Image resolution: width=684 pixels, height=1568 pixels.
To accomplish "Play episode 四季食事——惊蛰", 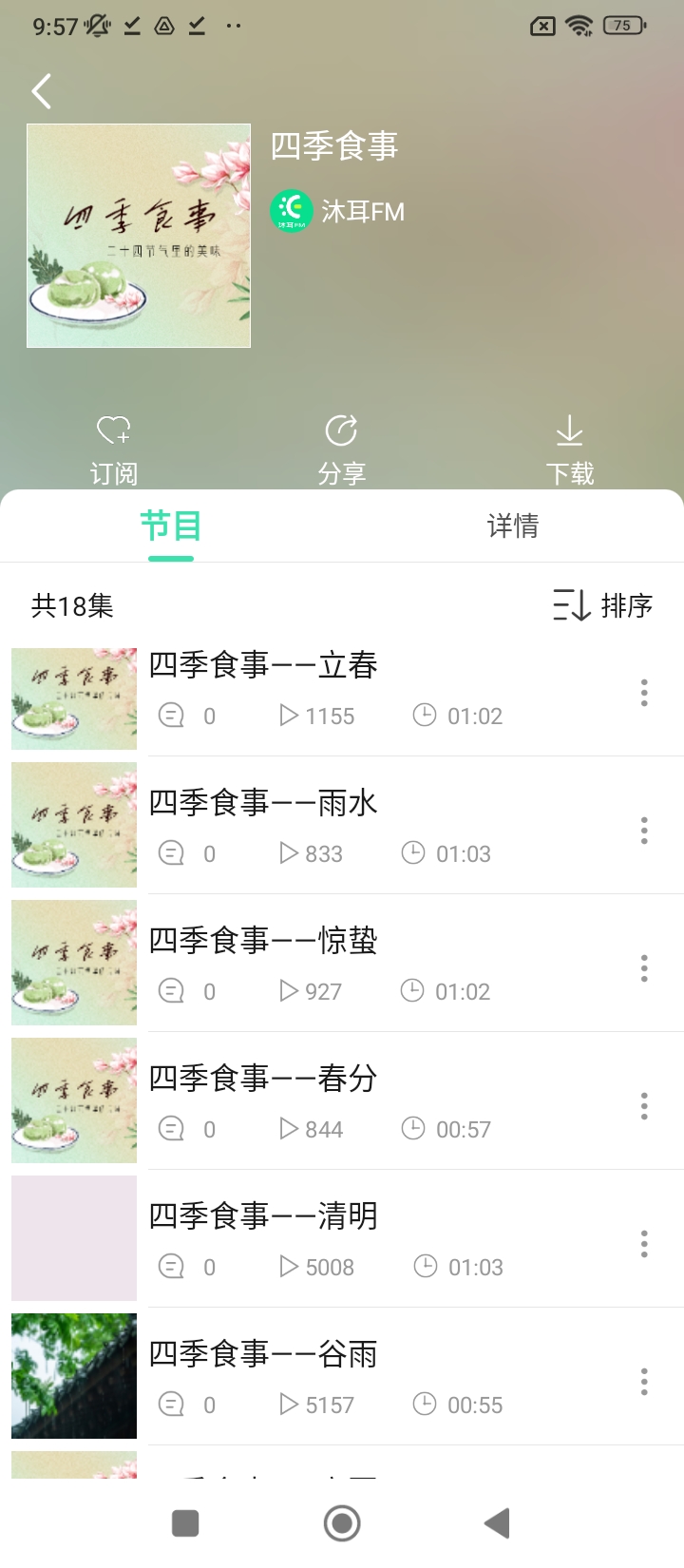I will [263, 941].
